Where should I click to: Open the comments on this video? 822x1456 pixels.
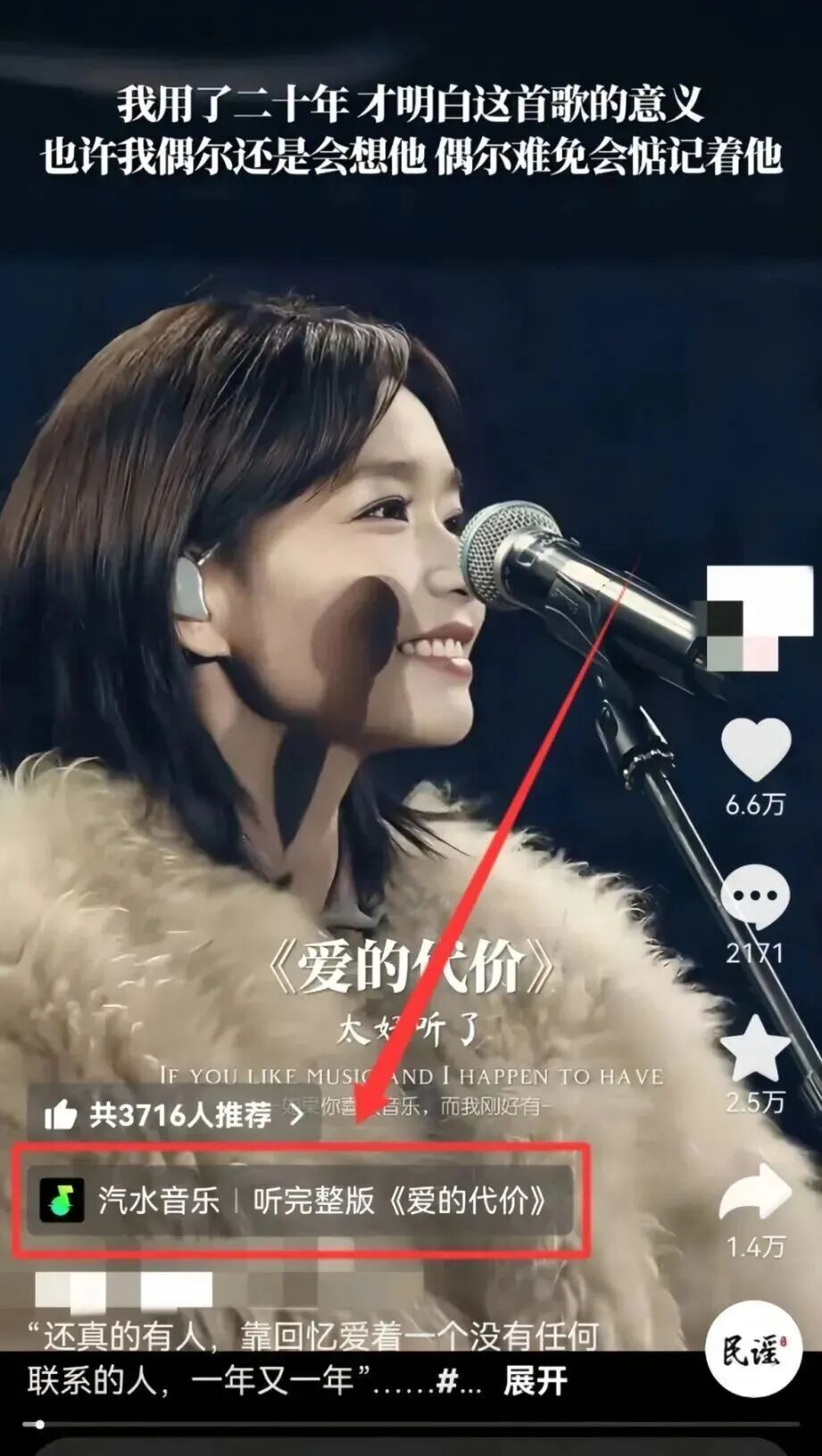755,897
